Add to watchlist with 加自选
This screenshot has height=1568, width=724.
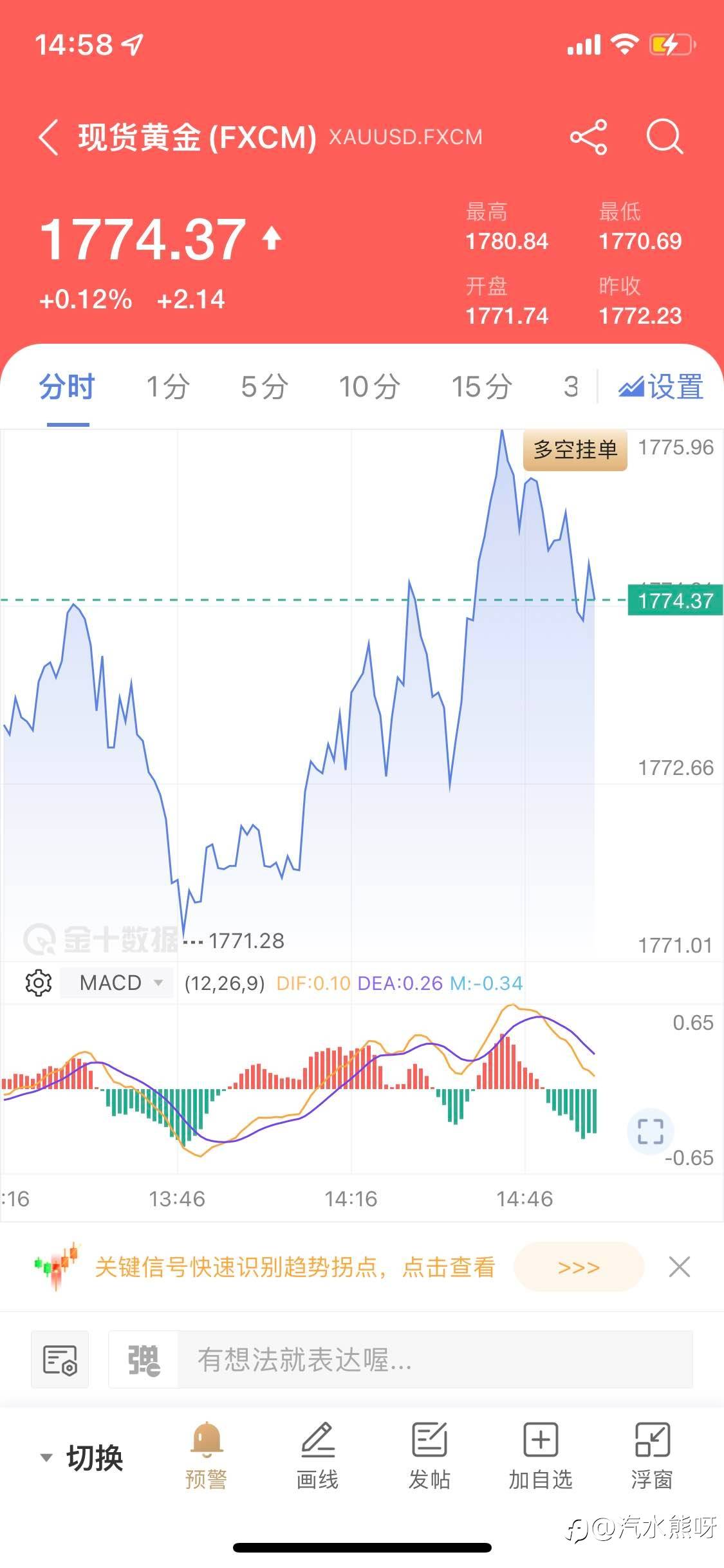tap(541, 1457)
